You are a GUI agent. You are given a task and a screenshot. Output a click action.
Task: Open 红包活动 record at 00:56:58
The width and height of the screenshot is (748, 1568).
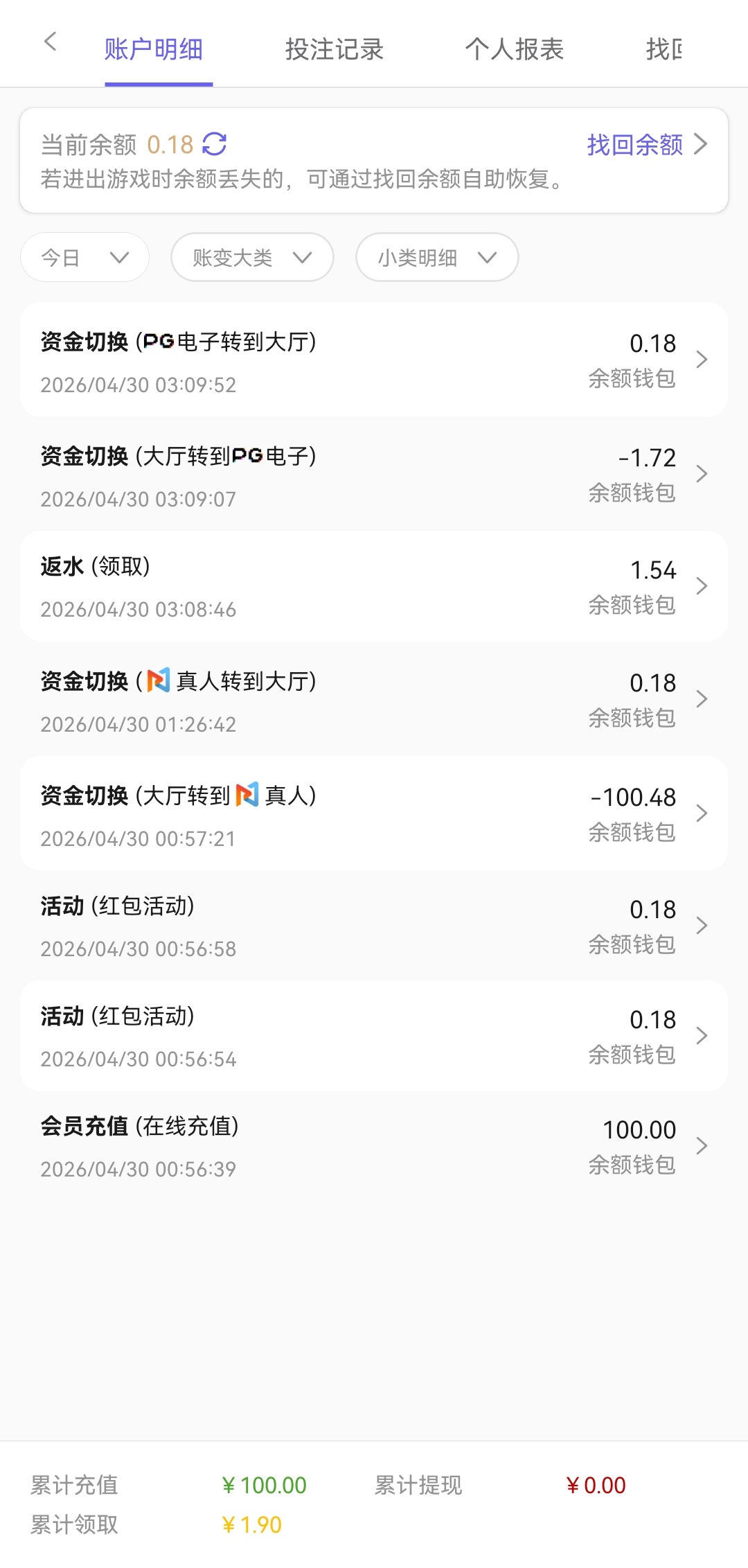[x=374, y=926]
